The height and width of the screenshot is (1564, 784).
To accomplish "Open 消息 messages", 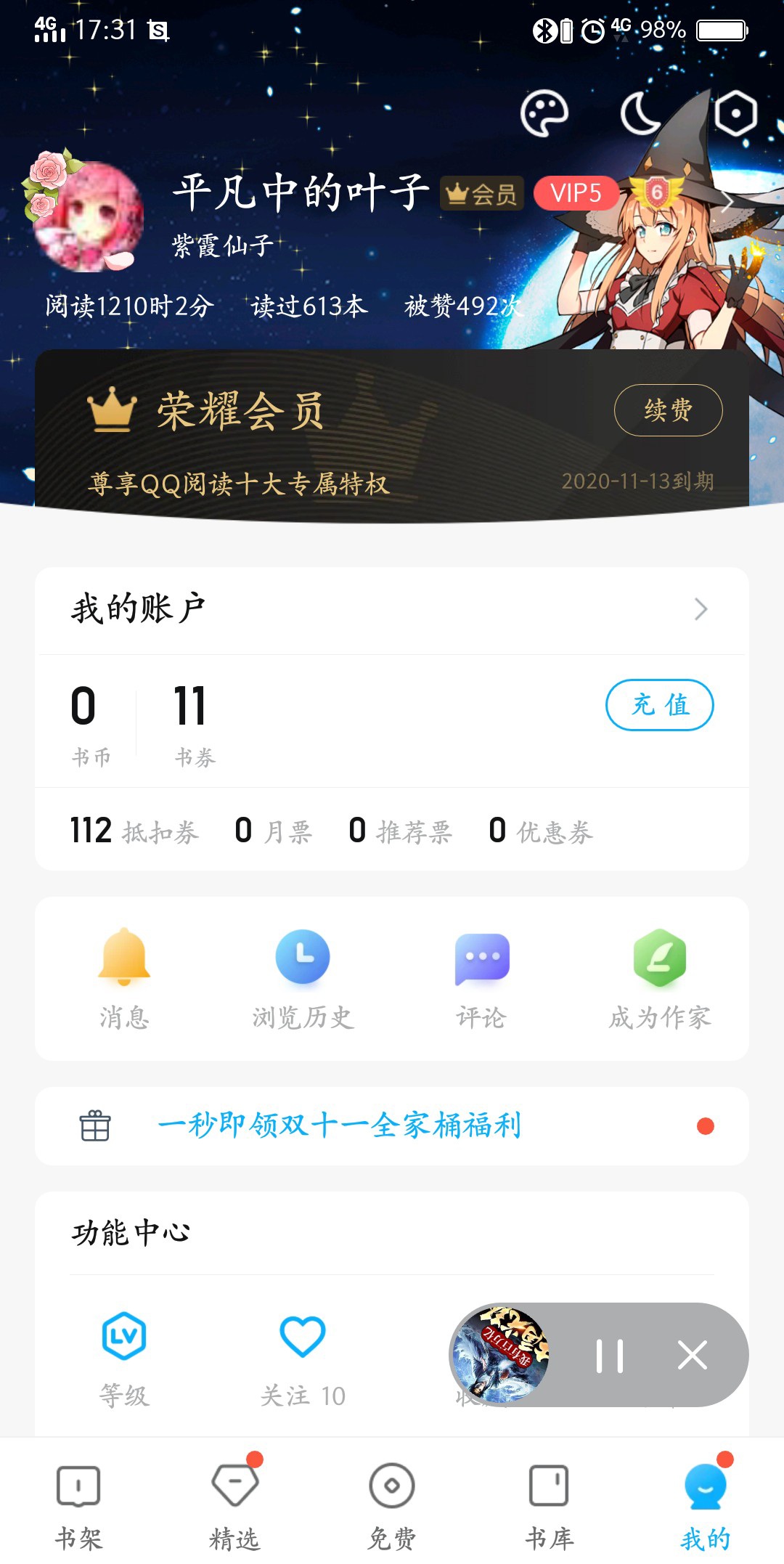I will coord(124,977).
